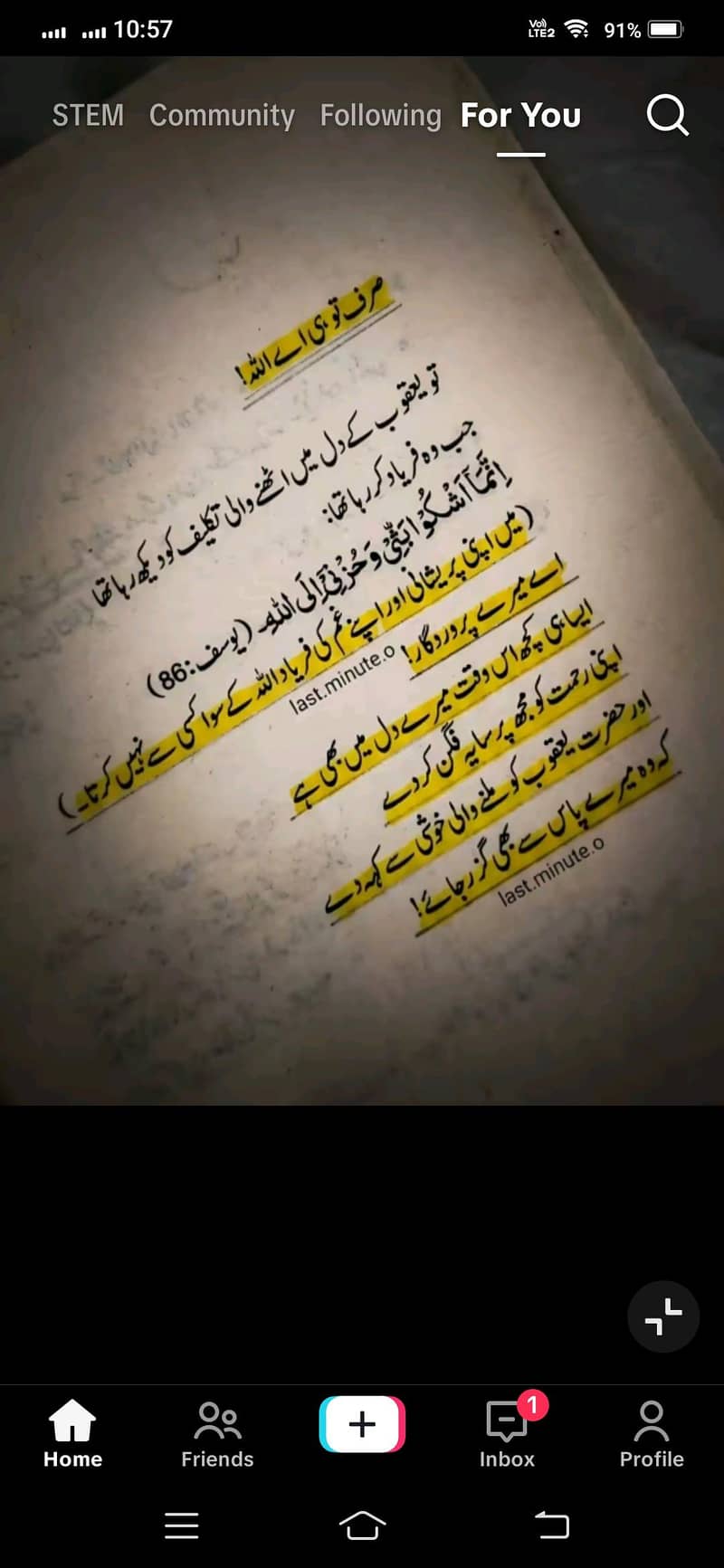Open the system recent apps menu
This screenshot has width=724, height=1568.
point(181,1525)
